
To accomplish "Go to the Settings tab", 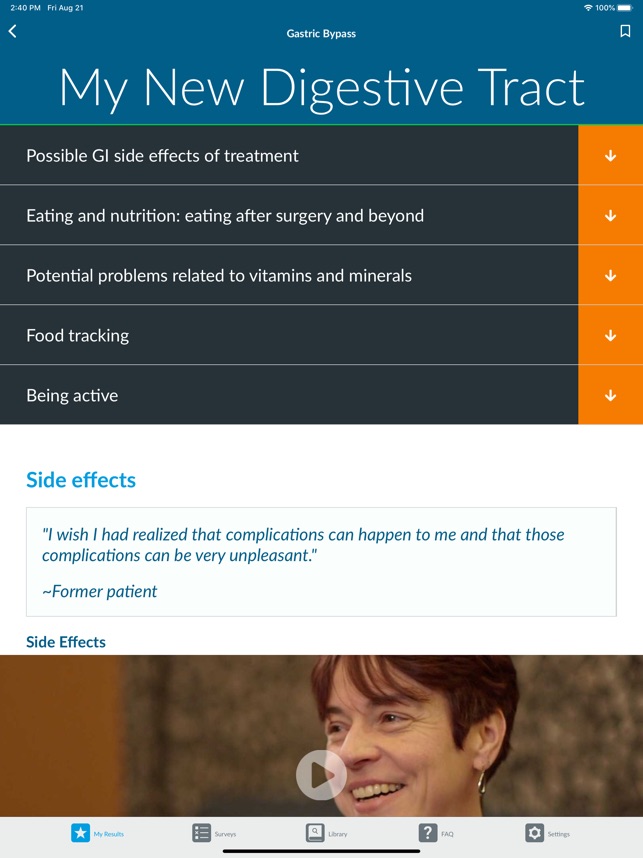I will [x=547, y=833].
